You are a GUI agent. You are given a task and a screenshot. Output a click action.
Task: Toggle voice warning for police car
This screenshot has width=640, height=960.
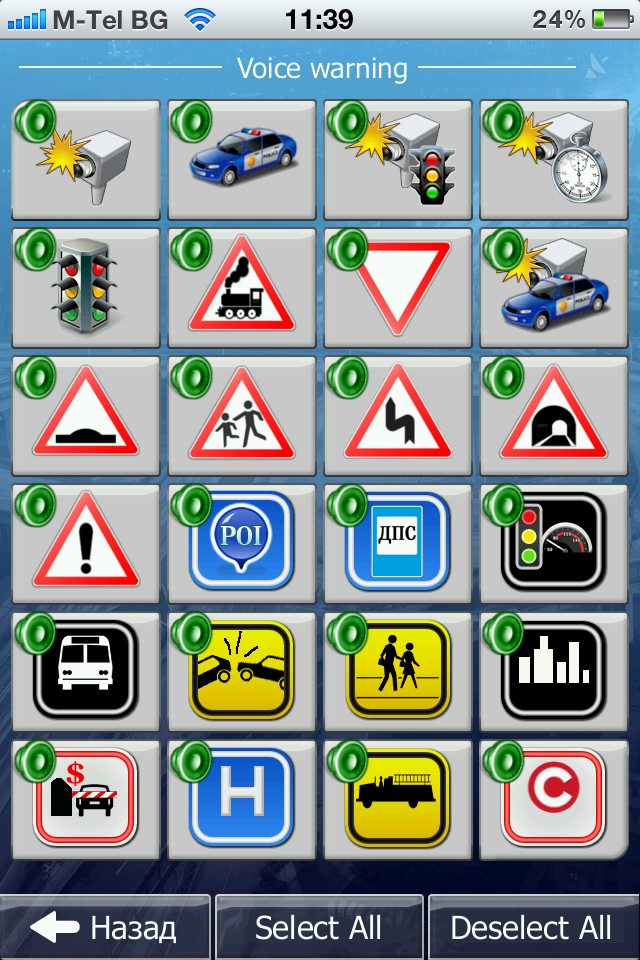(x=242, y=160)
